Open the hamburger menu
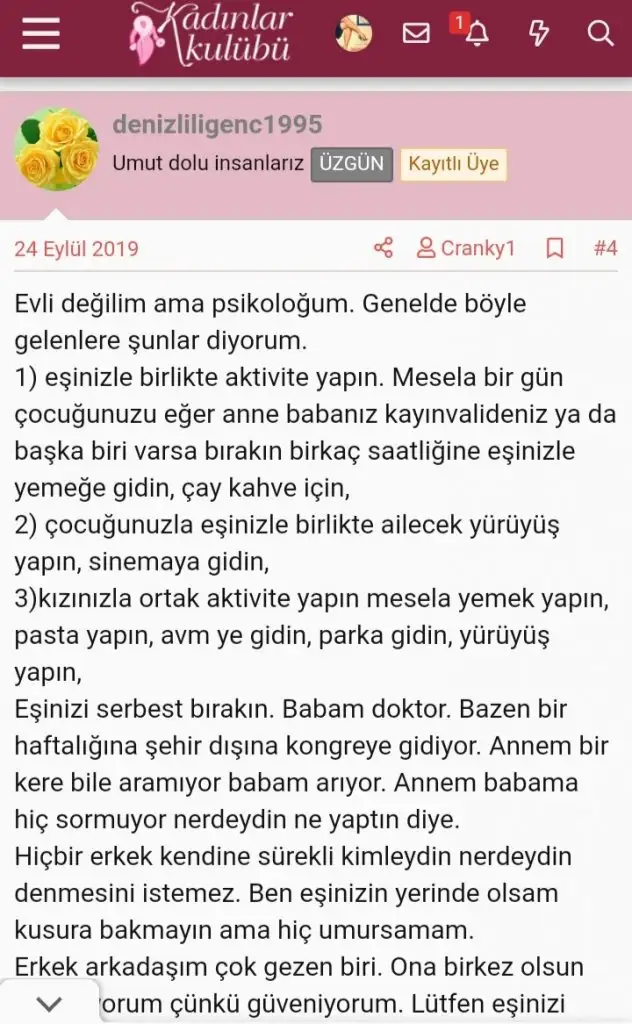This screenshot has height=1024, width=632. (x=41, y=35)
